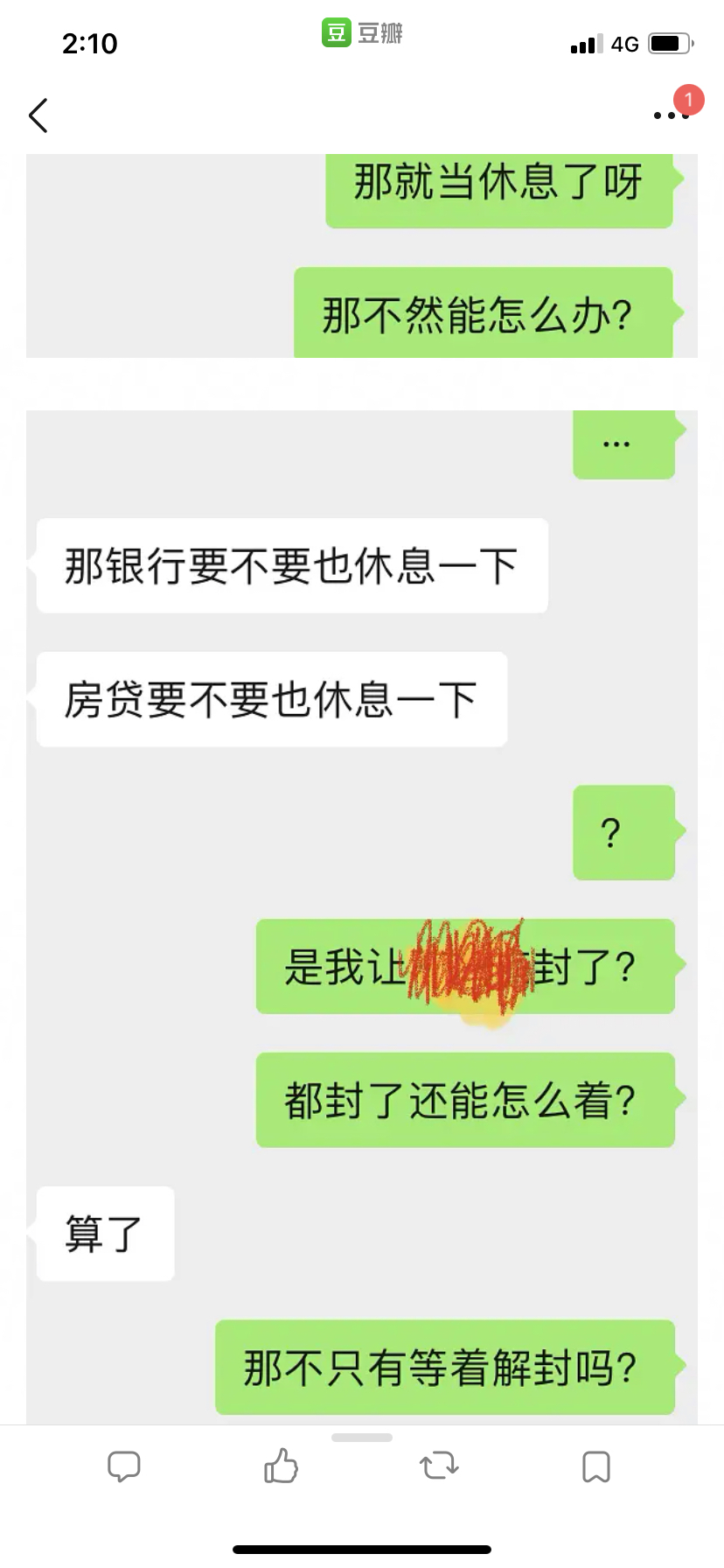Screen dimensions: 724x1568
Task: Repost this post
Action: click(x=439, y=1466)
